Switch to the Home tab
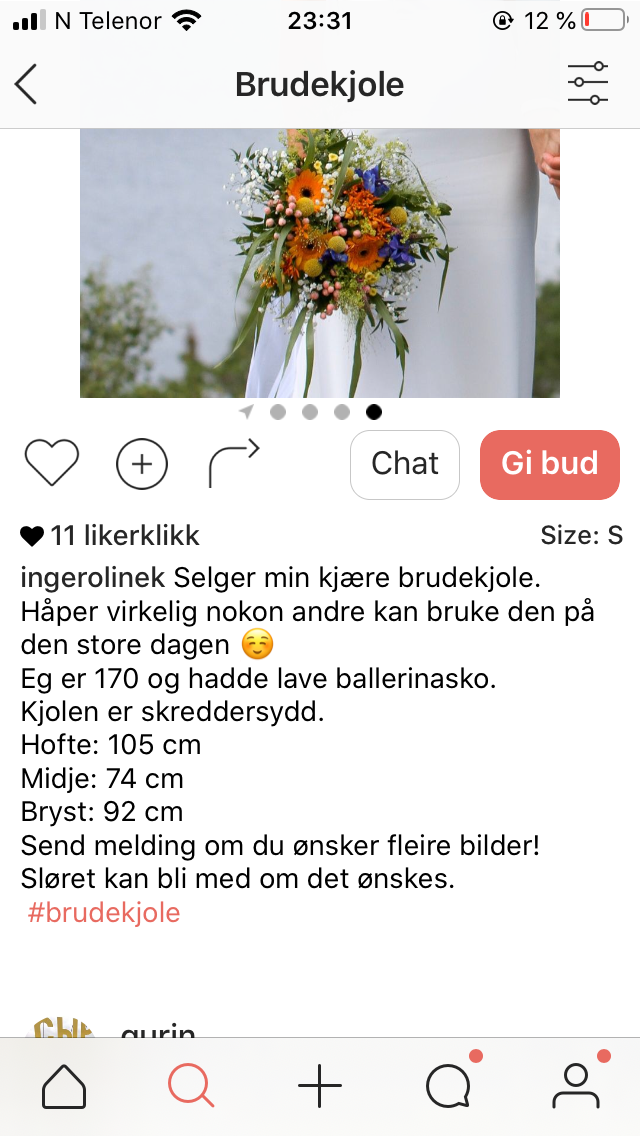 64,1087
